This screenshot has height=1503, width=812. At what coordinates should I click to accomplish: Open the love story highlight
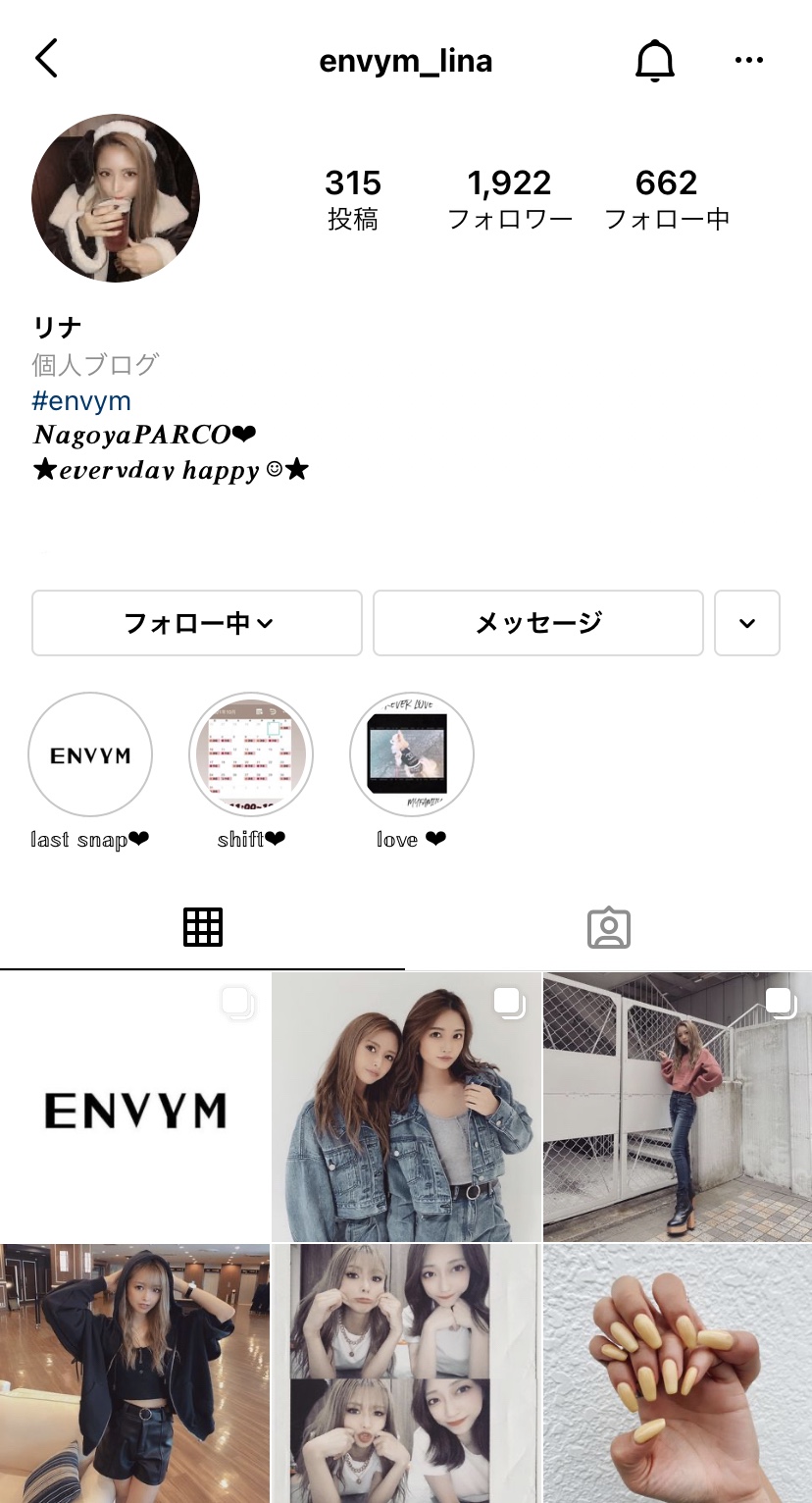[412, 755]
